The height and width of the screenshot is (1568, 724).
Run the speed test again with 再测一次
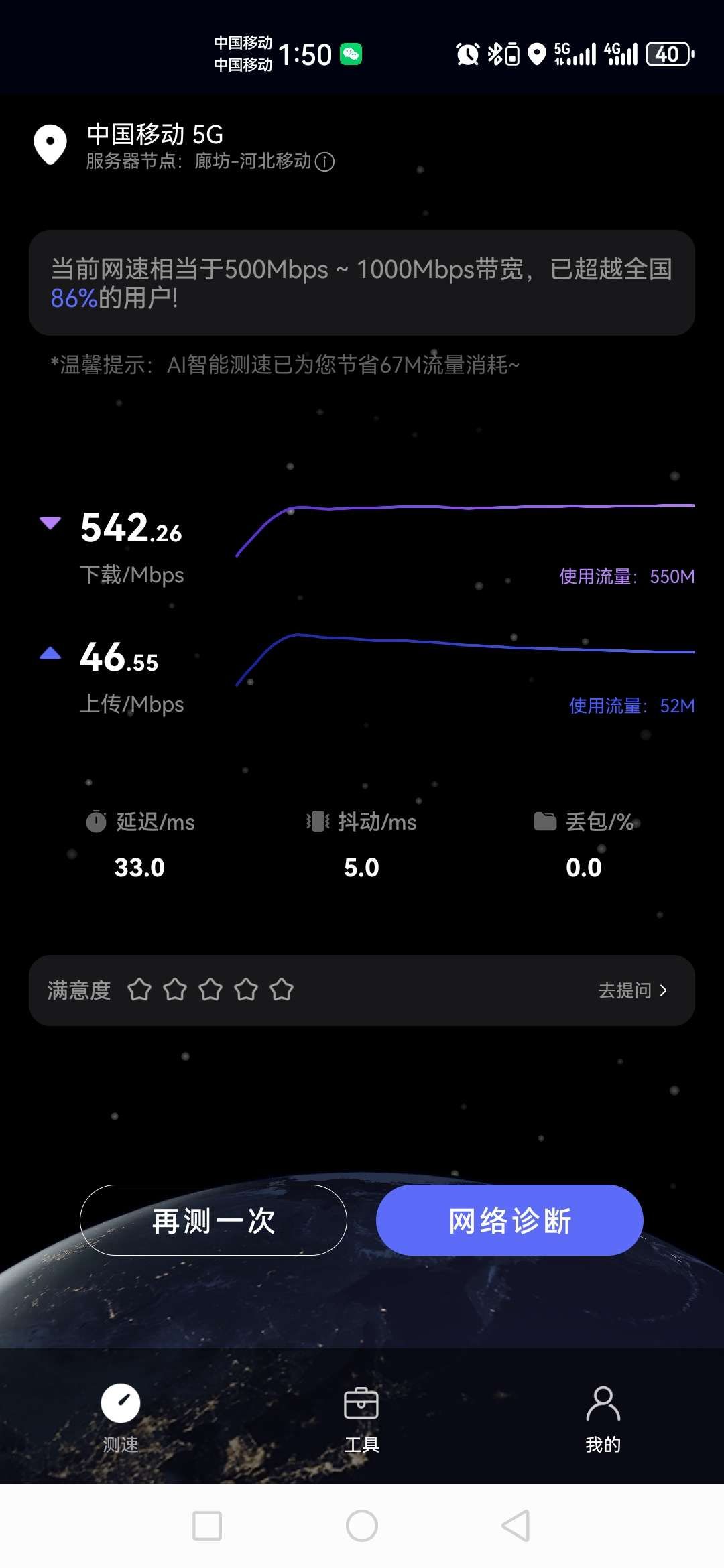(x=213, y=1220)
